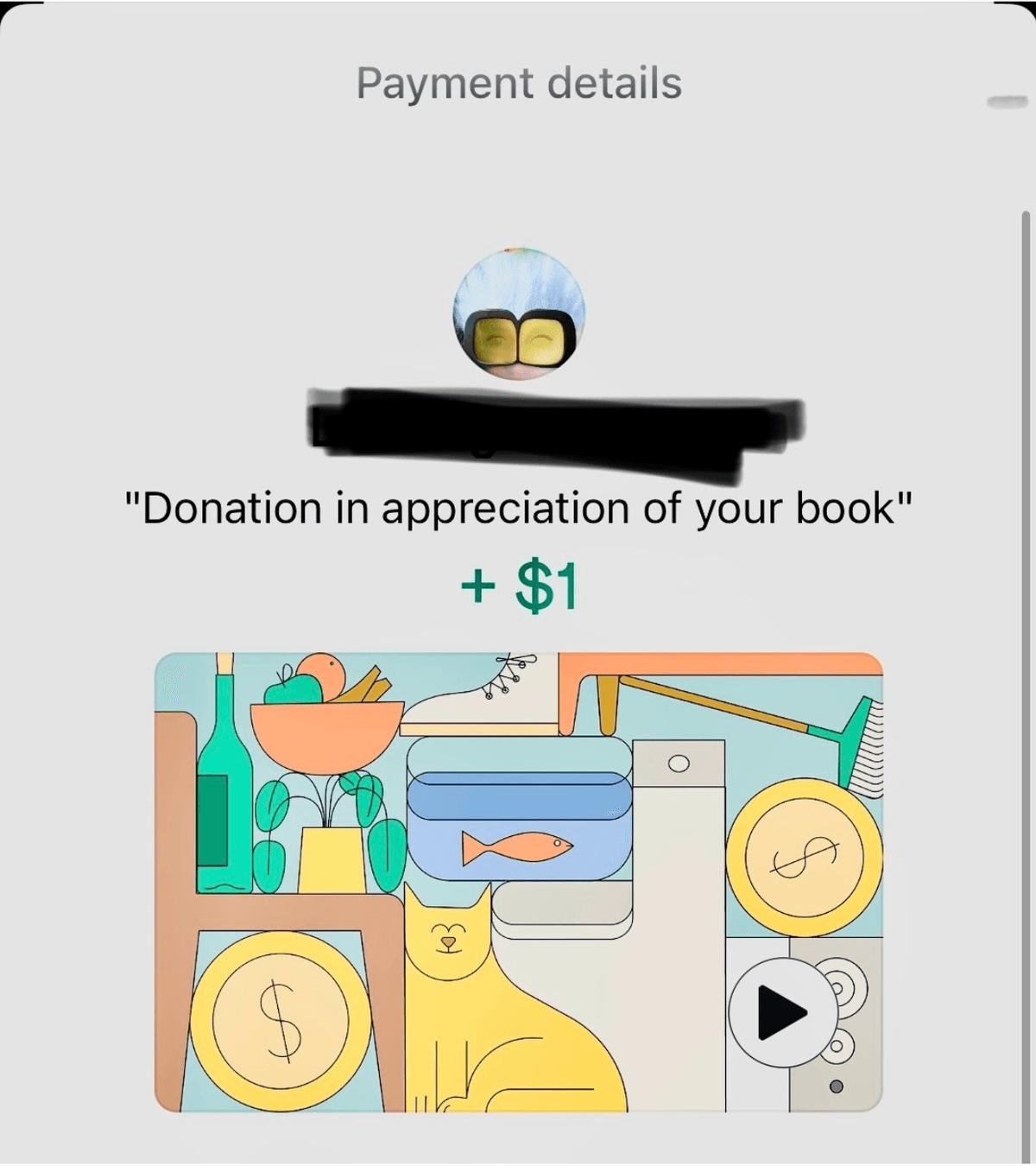This screenshot has width=1036, height=1166.
Task: Open the sender's profile picture
Action: point(519,313)
